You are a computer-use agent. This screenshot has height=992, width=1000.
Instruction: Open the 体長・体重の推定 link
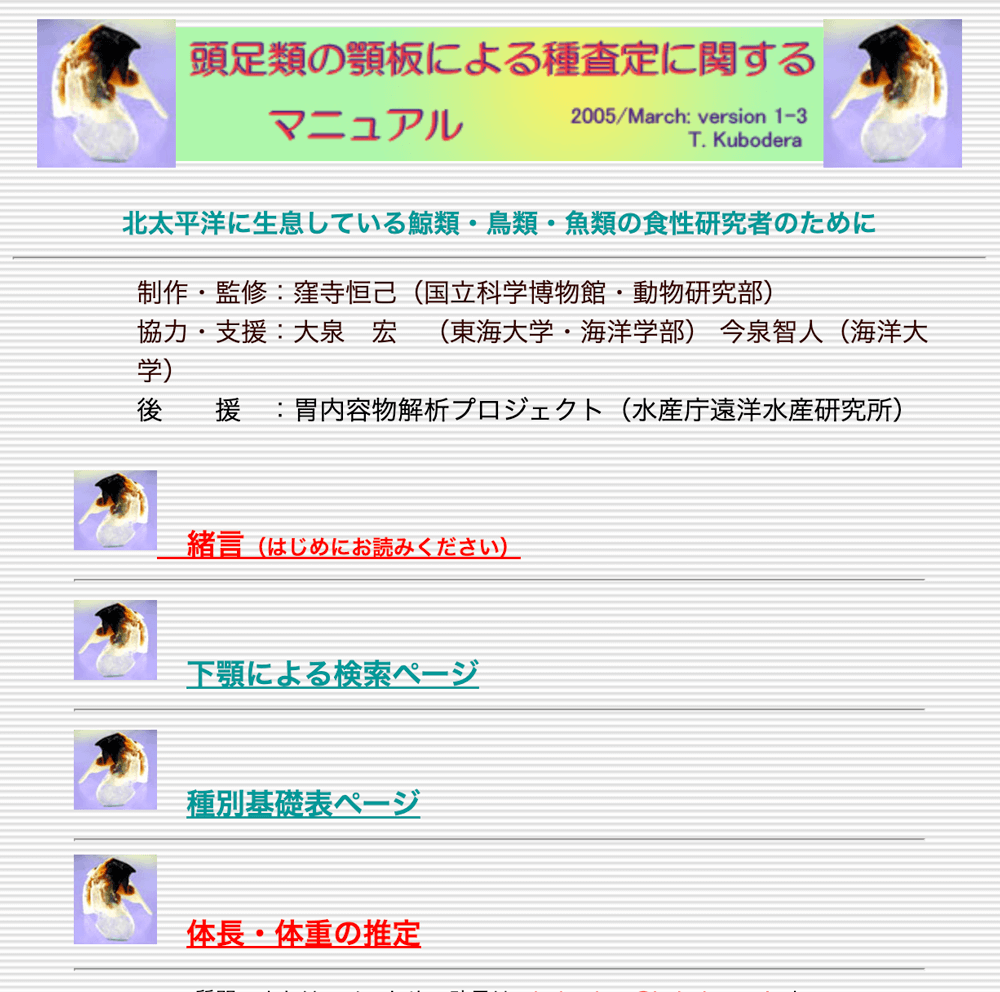[303, 934]
